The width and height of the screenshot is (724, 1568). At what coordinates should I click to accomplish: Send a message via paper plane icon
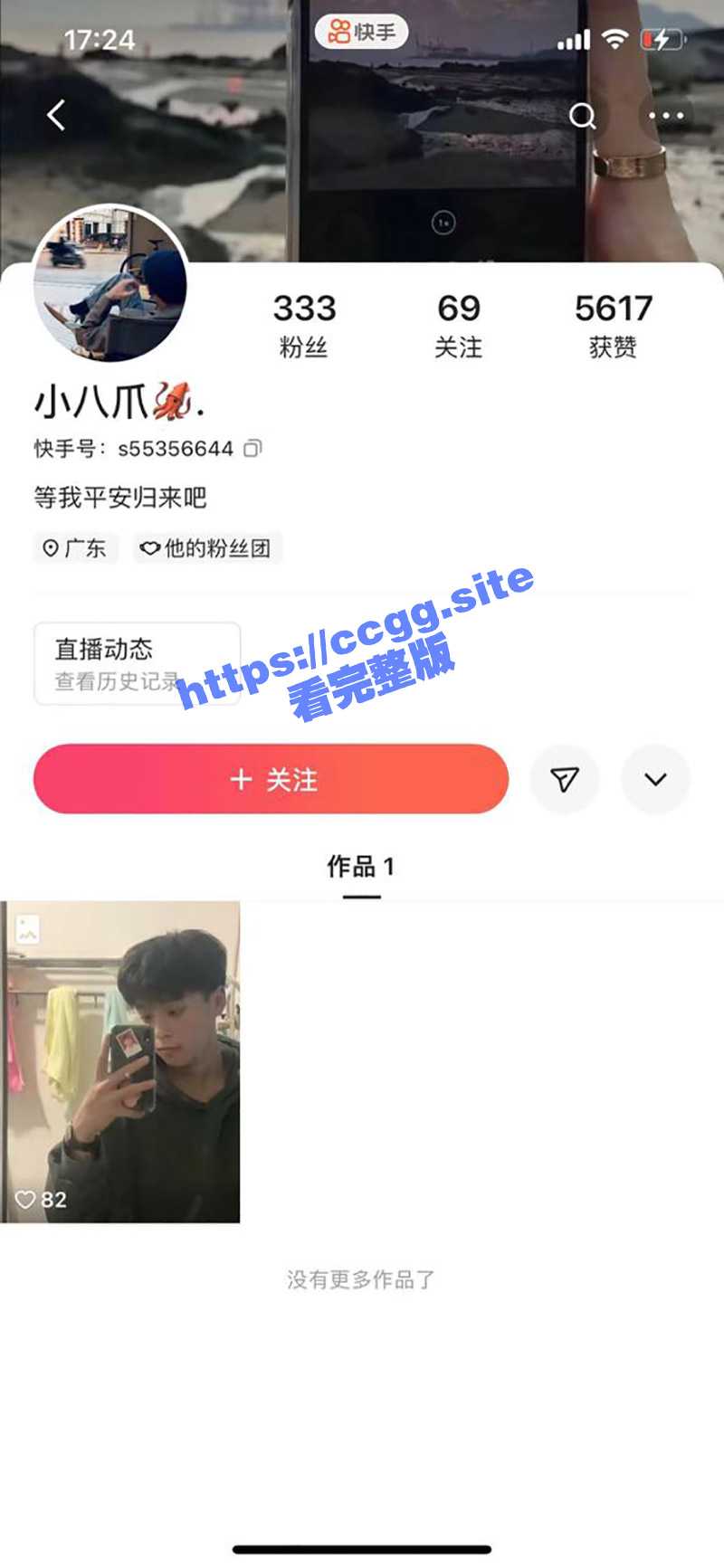click(565, 779)
